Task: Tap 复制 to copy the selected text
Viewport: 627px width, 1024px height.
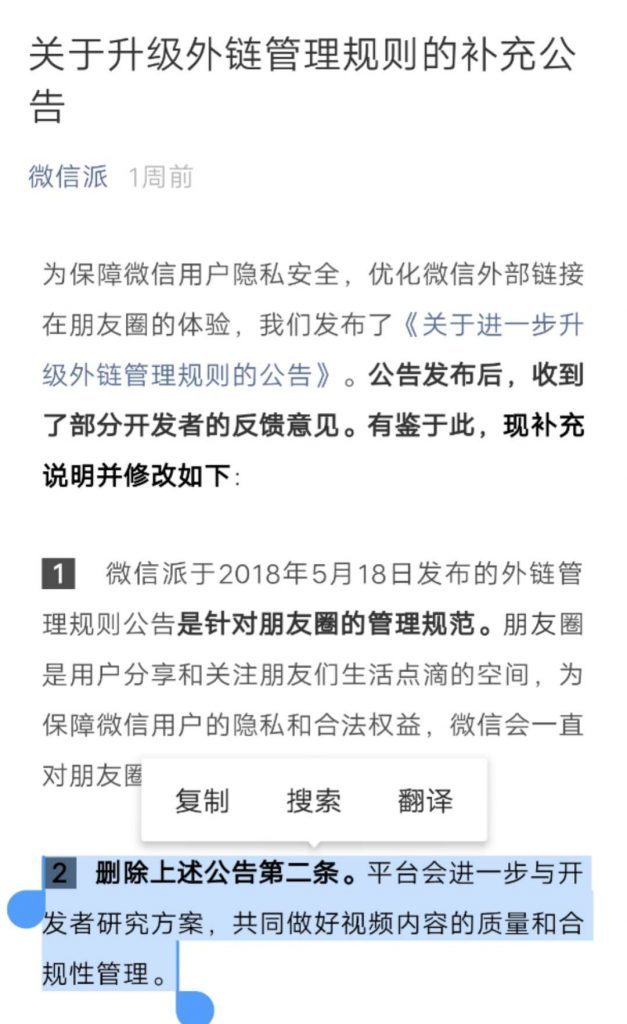Action: [202, 801]
